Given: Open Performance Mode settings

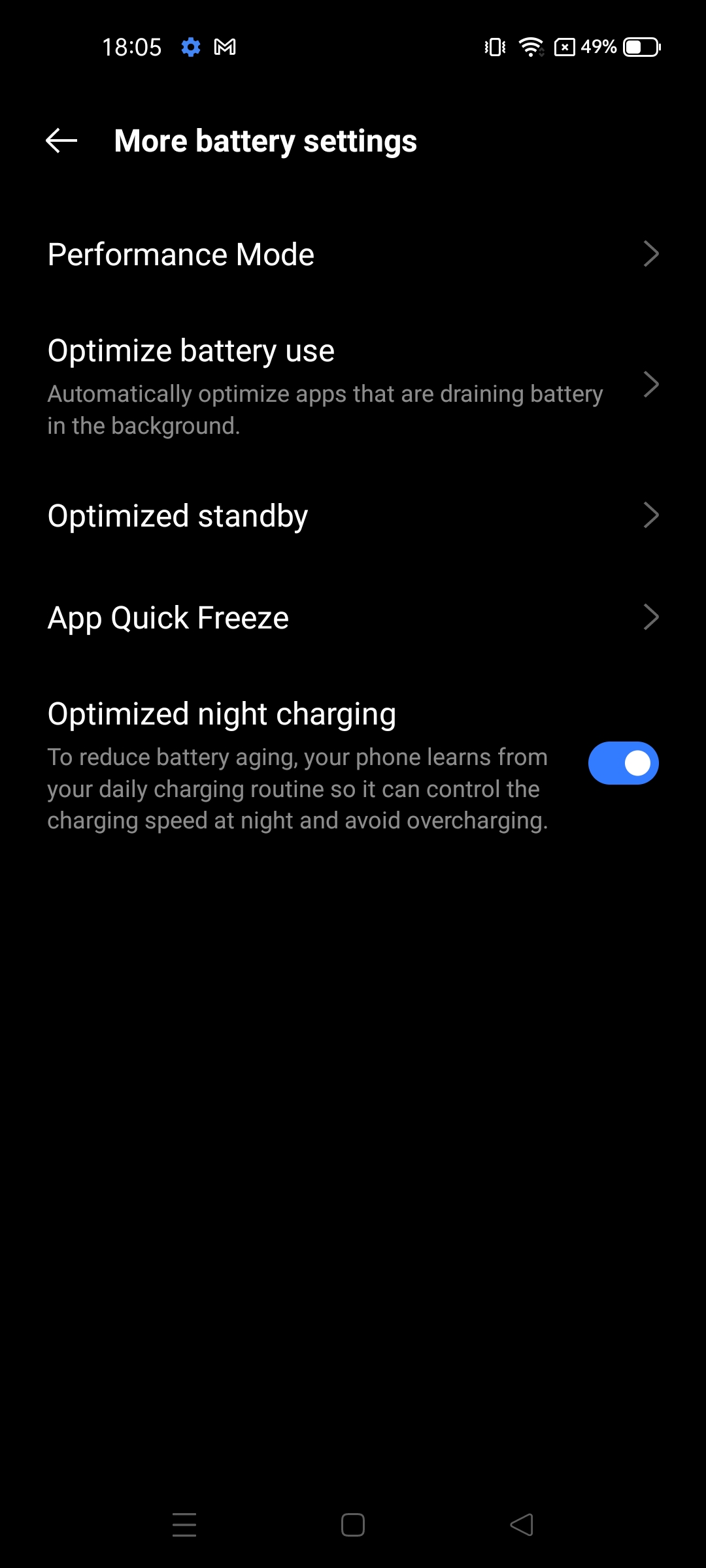Looking at the screenshot, I should point(353,254).
